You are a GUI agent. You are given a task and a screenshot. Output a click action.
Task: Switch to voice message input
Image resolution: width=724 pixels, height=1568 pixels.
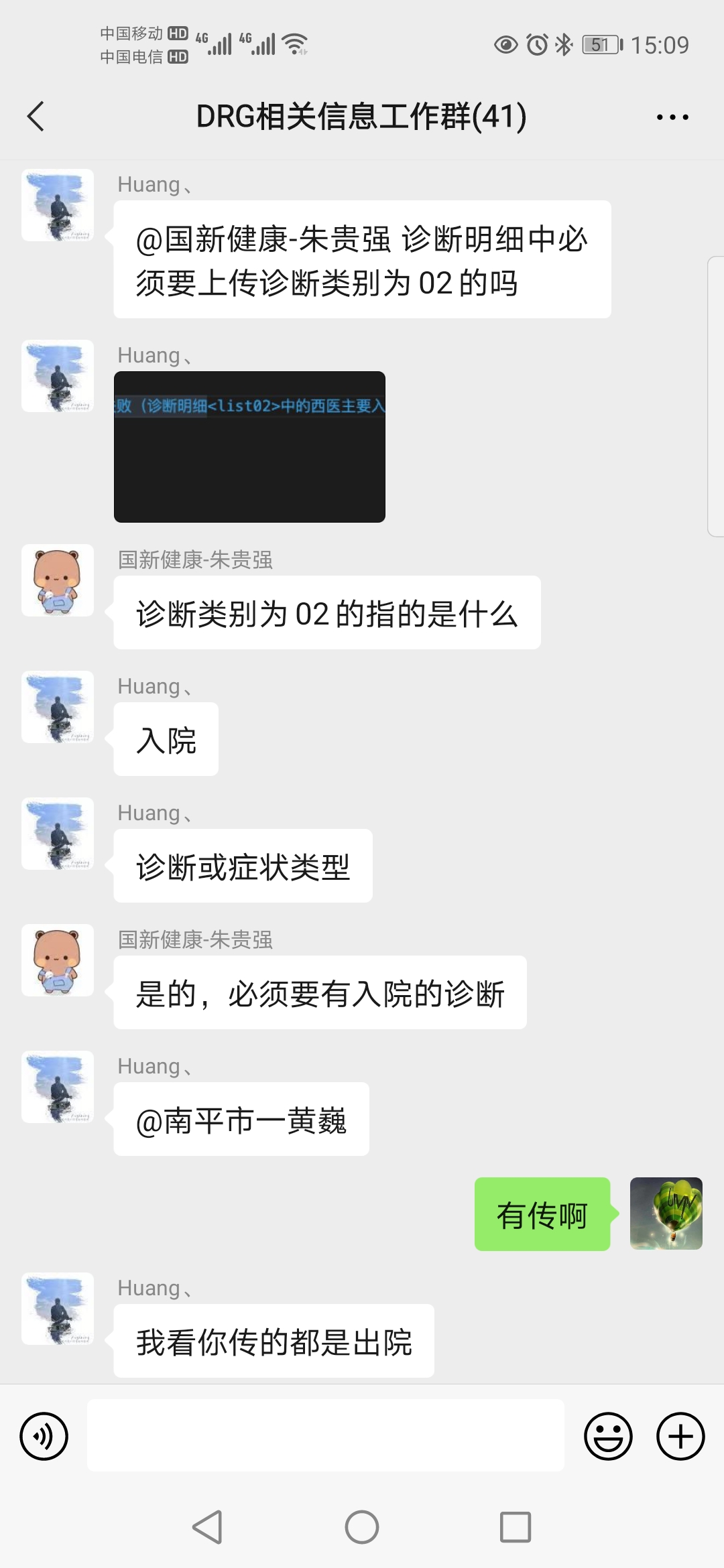point(44,1436)
